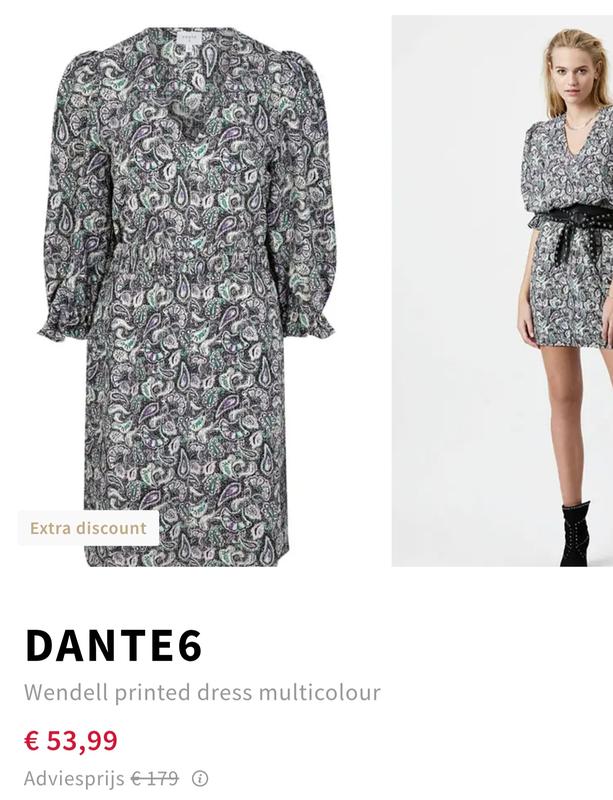613x800 pixels.
Task: Open the Adviesprijs info icon
Action: tap(200, 778)
